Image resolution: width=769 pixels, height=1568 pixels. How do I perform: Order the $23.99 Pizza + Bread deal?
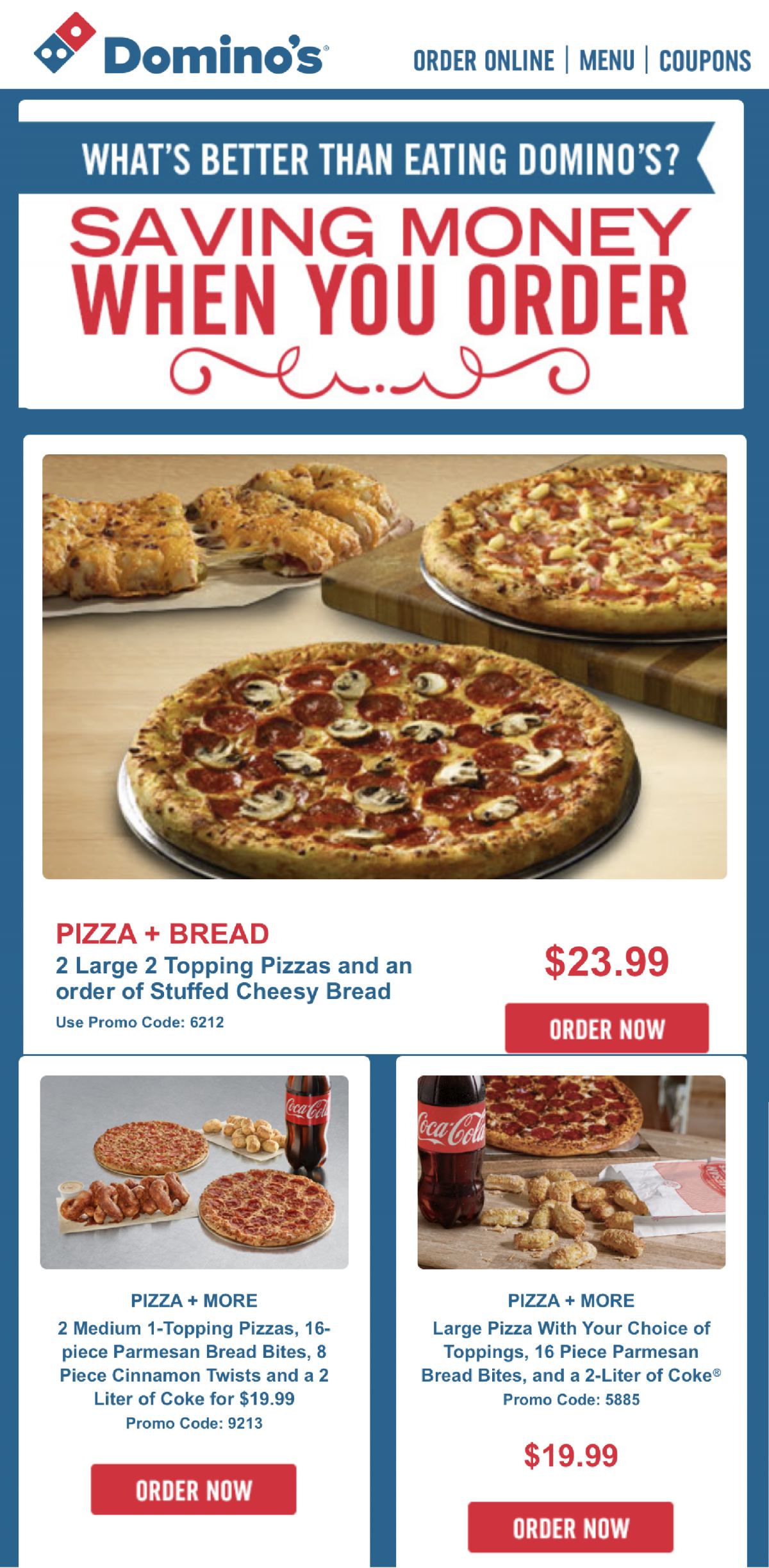(606, 1028)
